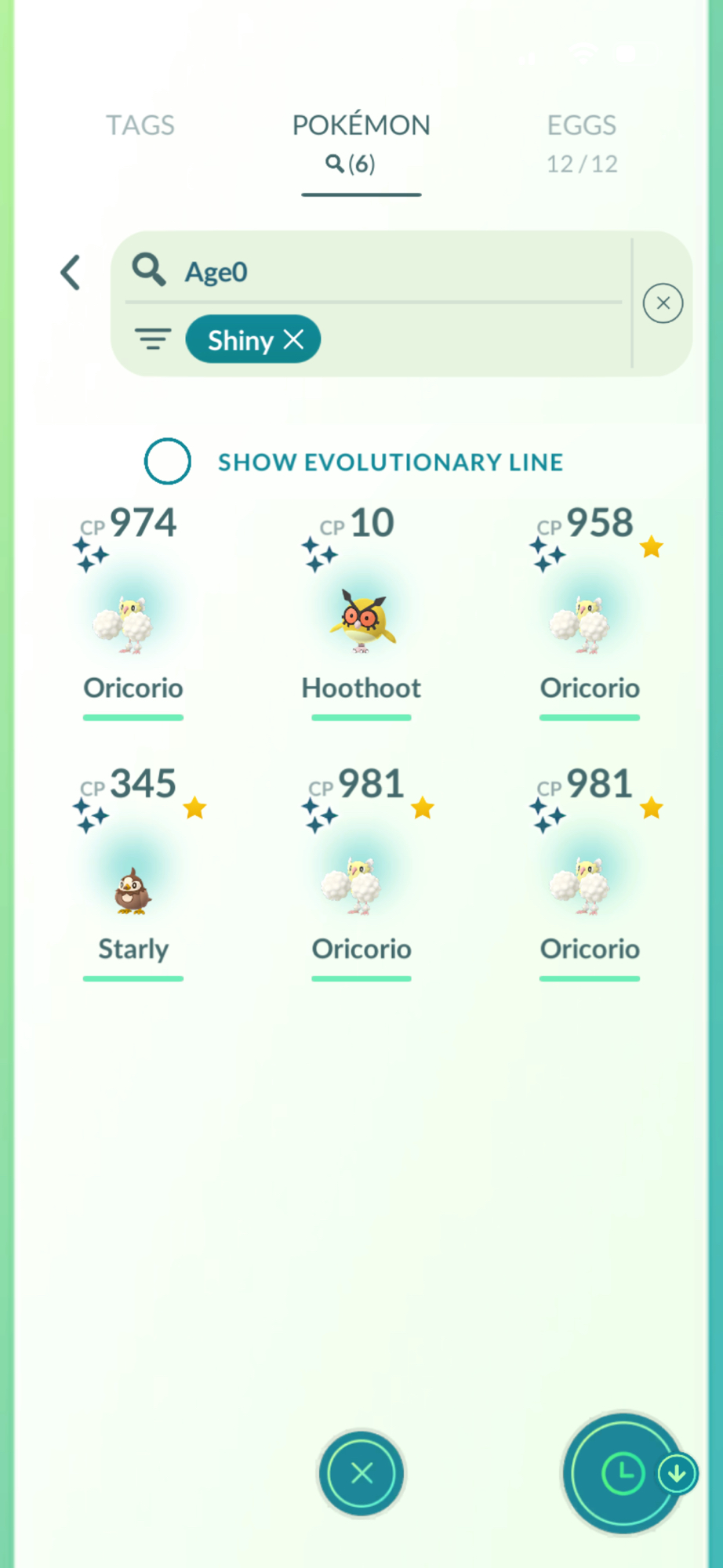Edit the Age0 search field
Viewport: 723px width, 1568px height.
coord(392,272)
